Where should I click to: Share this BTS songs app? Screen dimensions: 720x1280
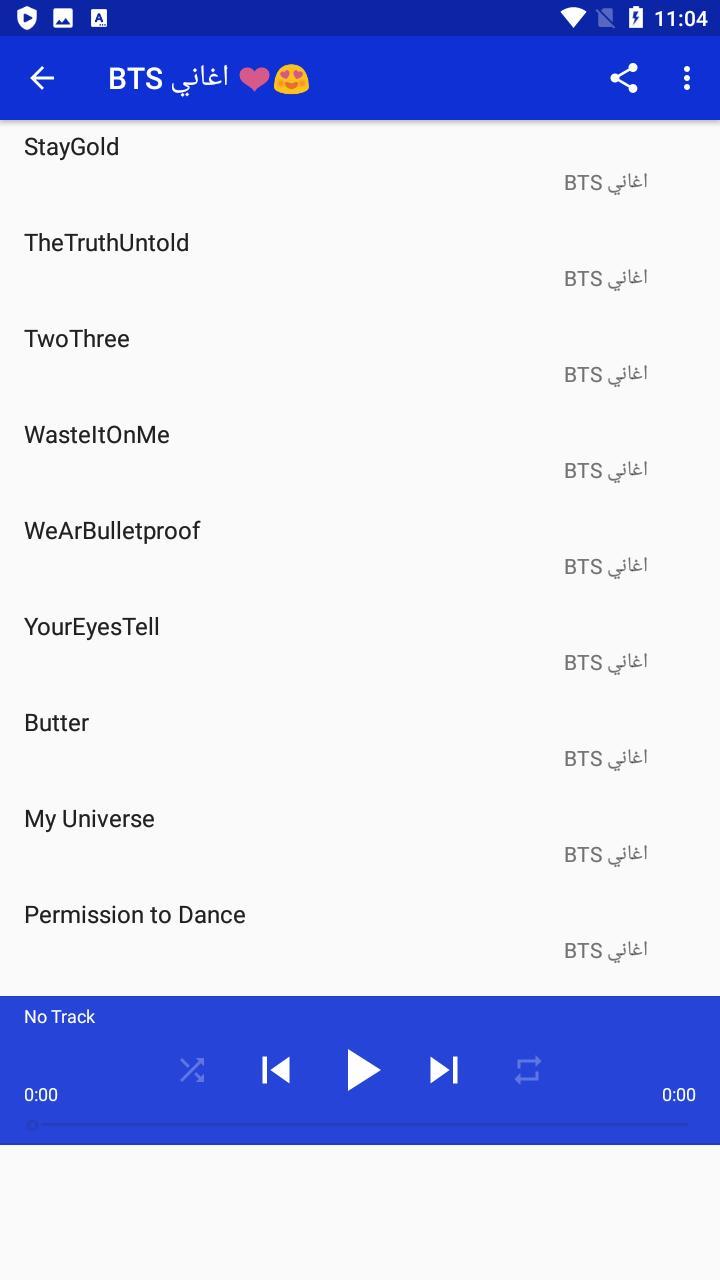[624, 78]
